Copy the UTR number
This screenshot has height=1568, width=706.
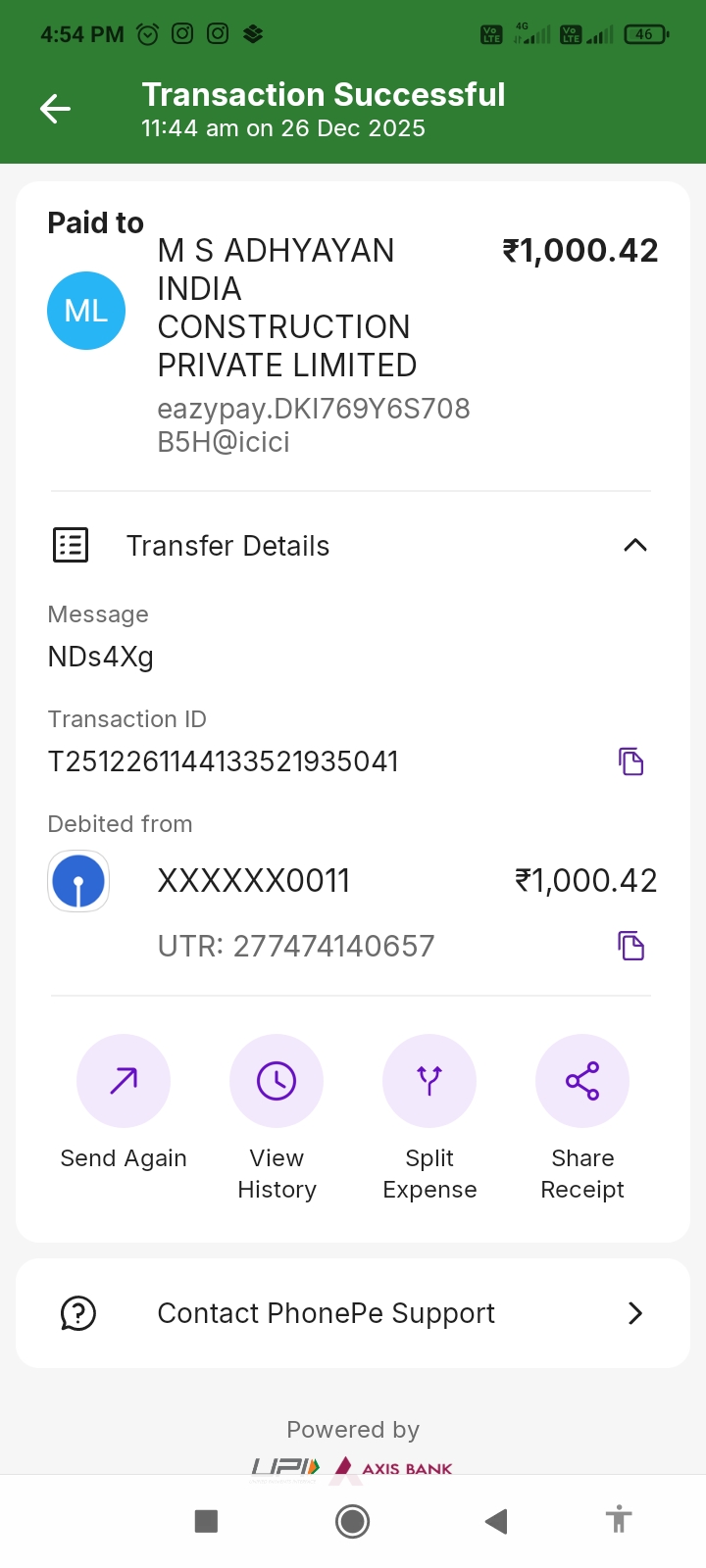pyautogui.click(x=630, y=946)
